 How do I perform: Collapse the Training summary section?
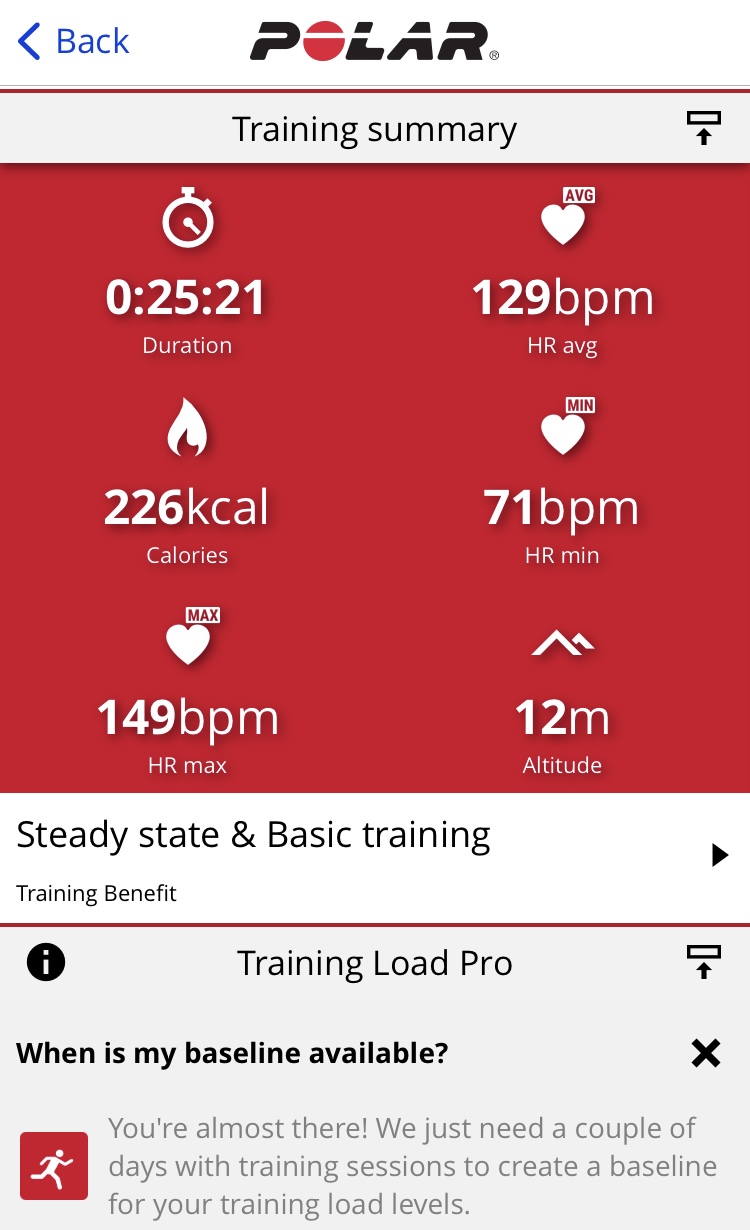pyautogui.click(x=704, y=129)
